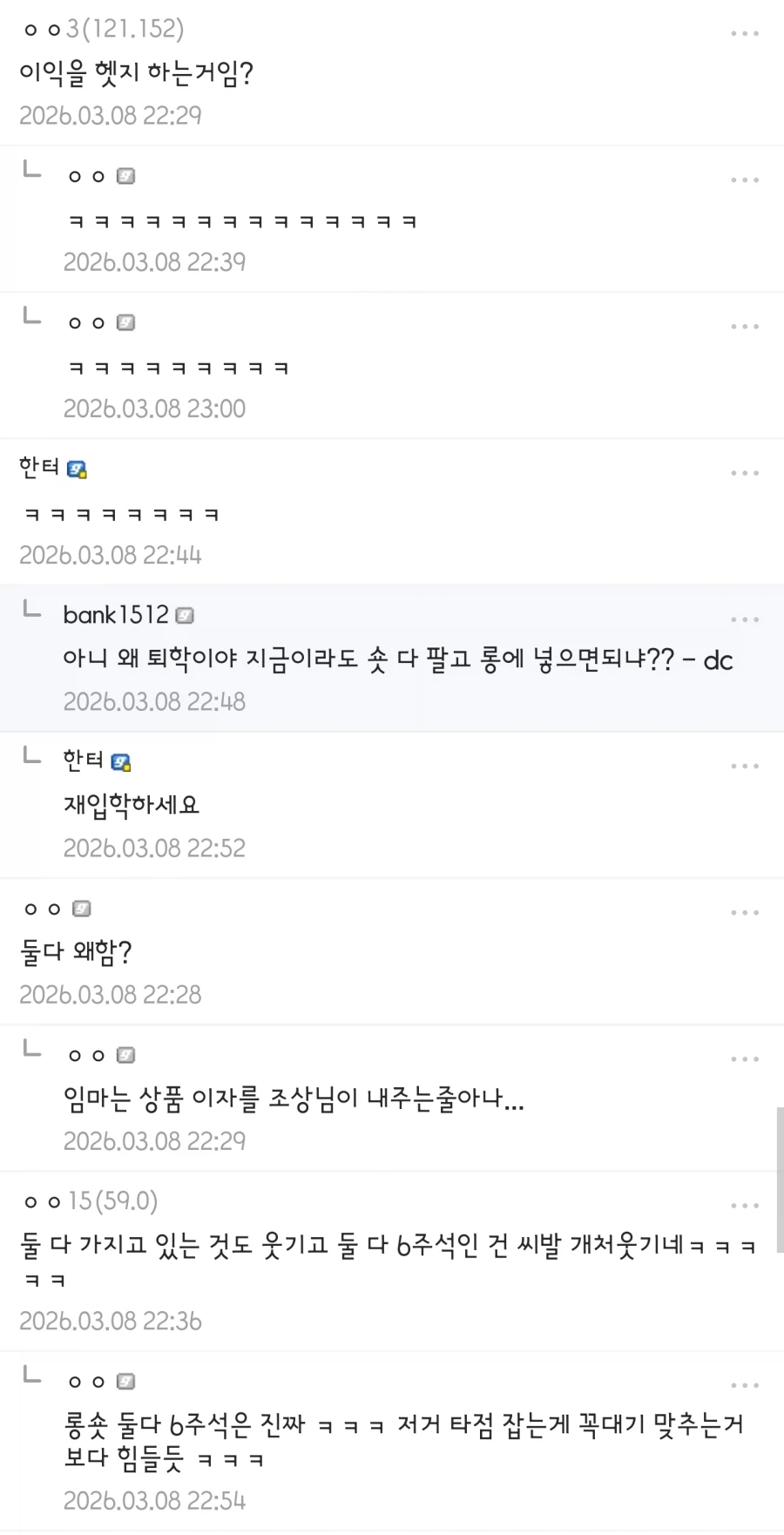This screenshot has height=1535, width=784.
Task: Click the gallog icon next to bank1512
Action: click(x=185, y=615)
